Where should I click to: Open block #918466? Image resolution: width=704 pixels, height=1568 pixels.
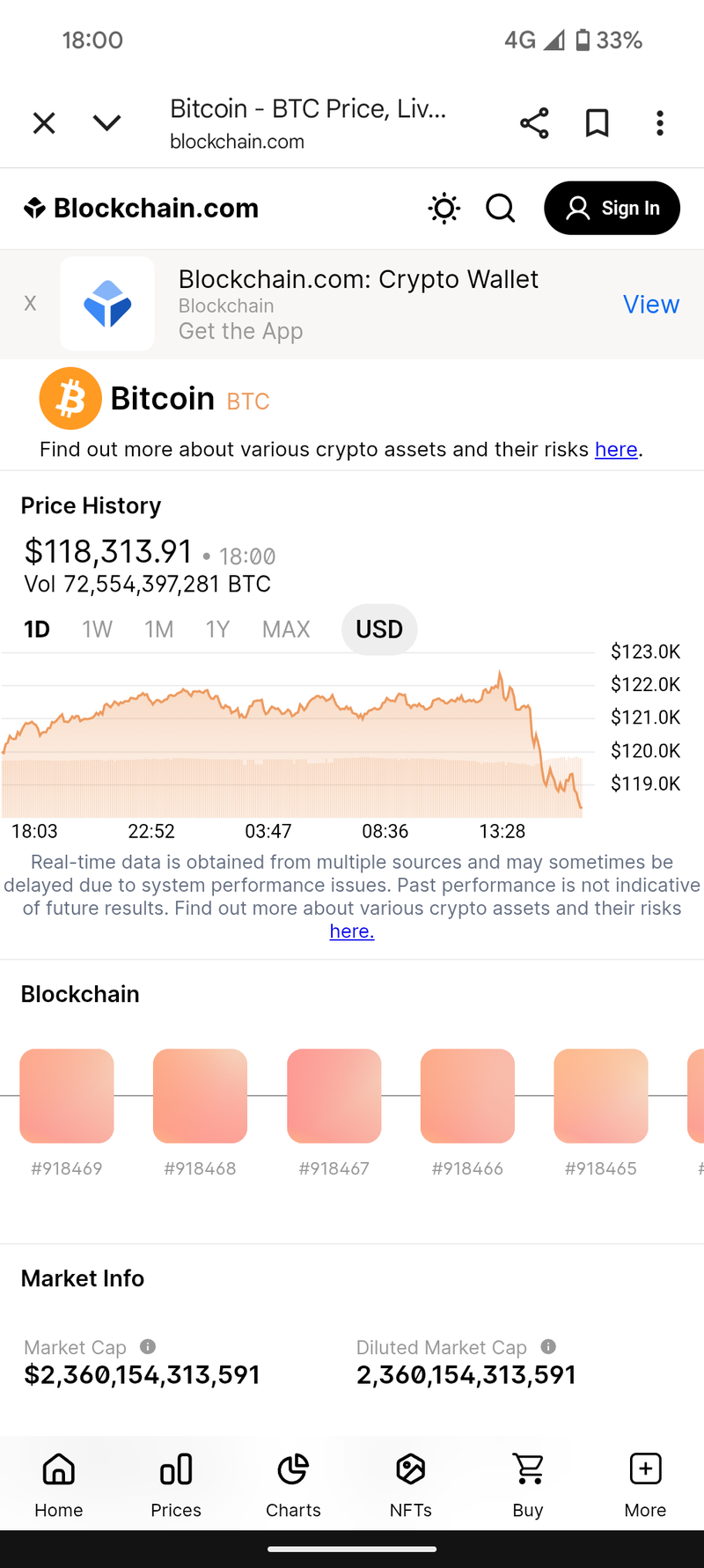pos(467,1096)
